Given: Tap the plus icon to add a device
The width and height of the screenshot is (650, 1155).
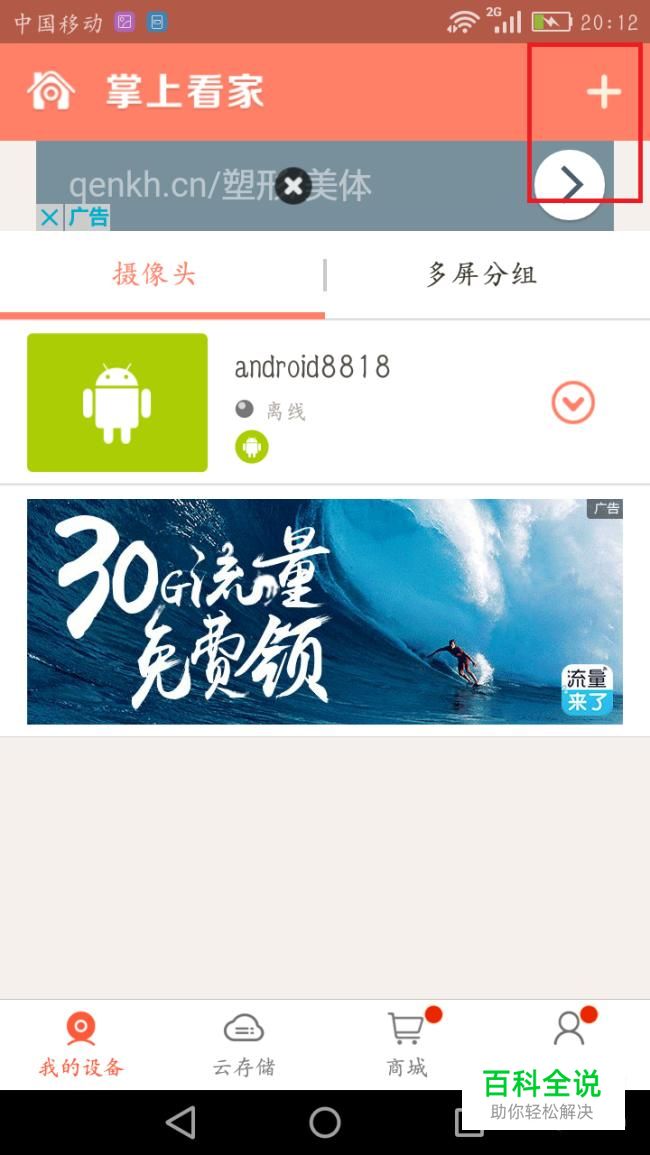Looking at the screenshot, I should pos(603,92).
